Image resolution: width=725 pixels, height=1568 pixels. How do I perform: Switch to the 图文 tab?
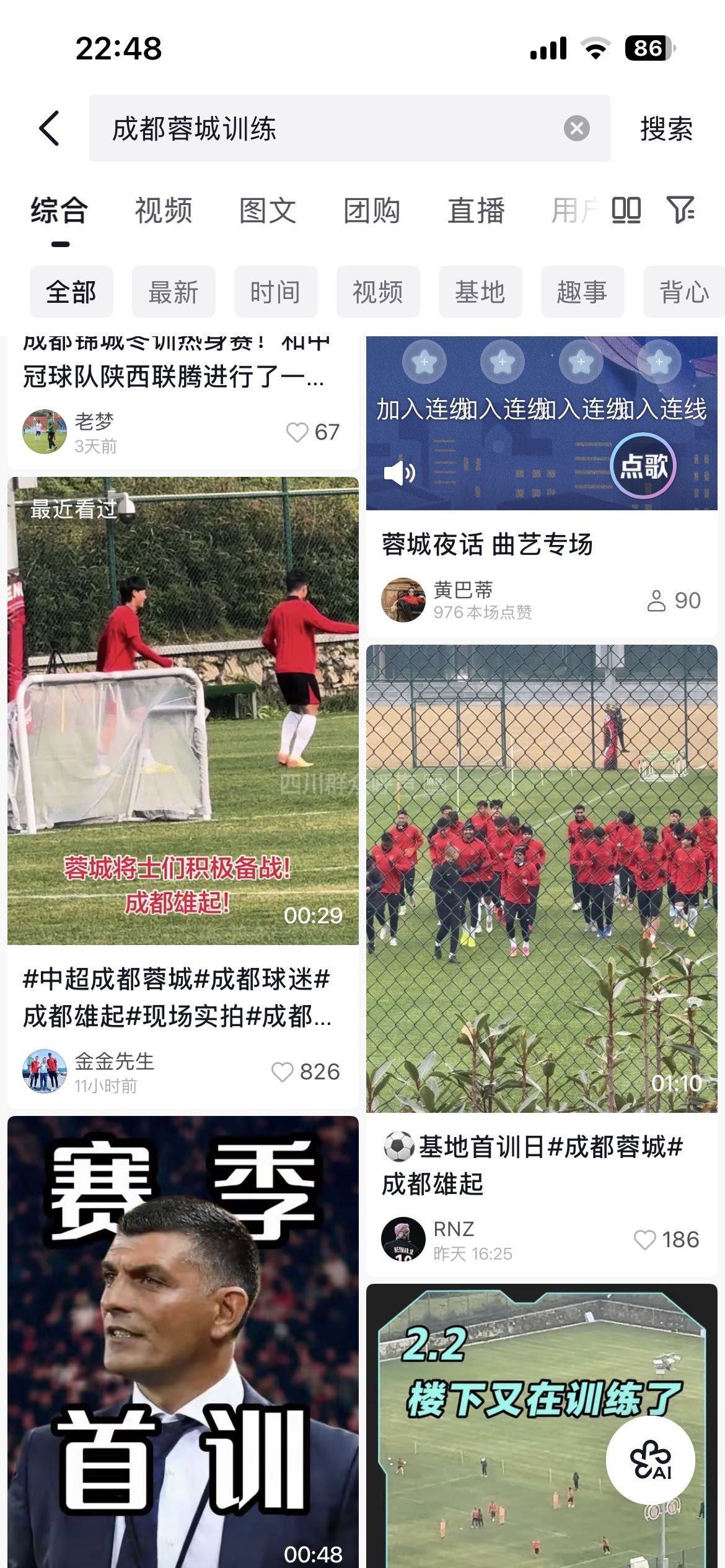pos(268,211)
